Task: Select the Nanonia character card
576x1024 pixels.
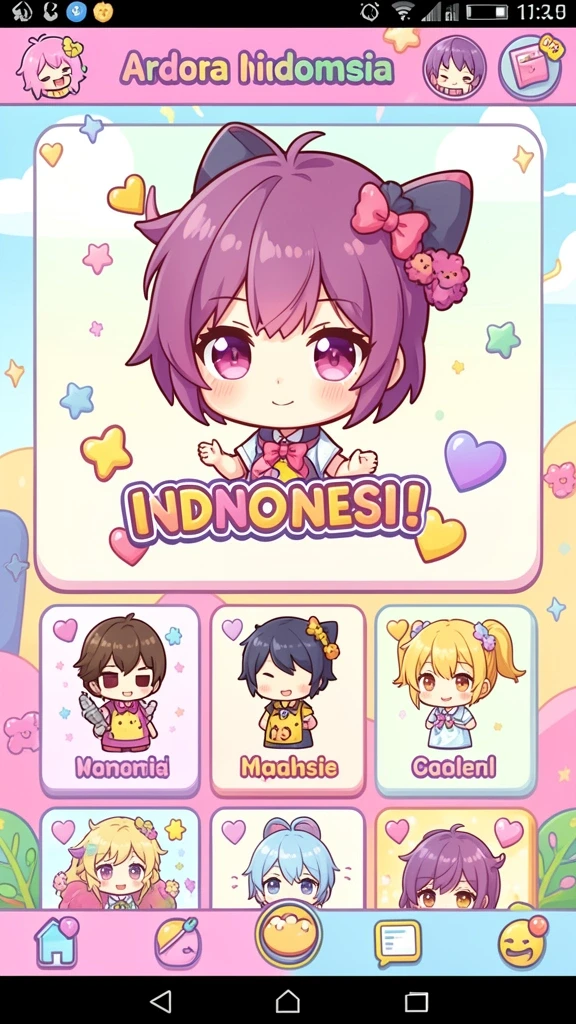Action: 120,699
